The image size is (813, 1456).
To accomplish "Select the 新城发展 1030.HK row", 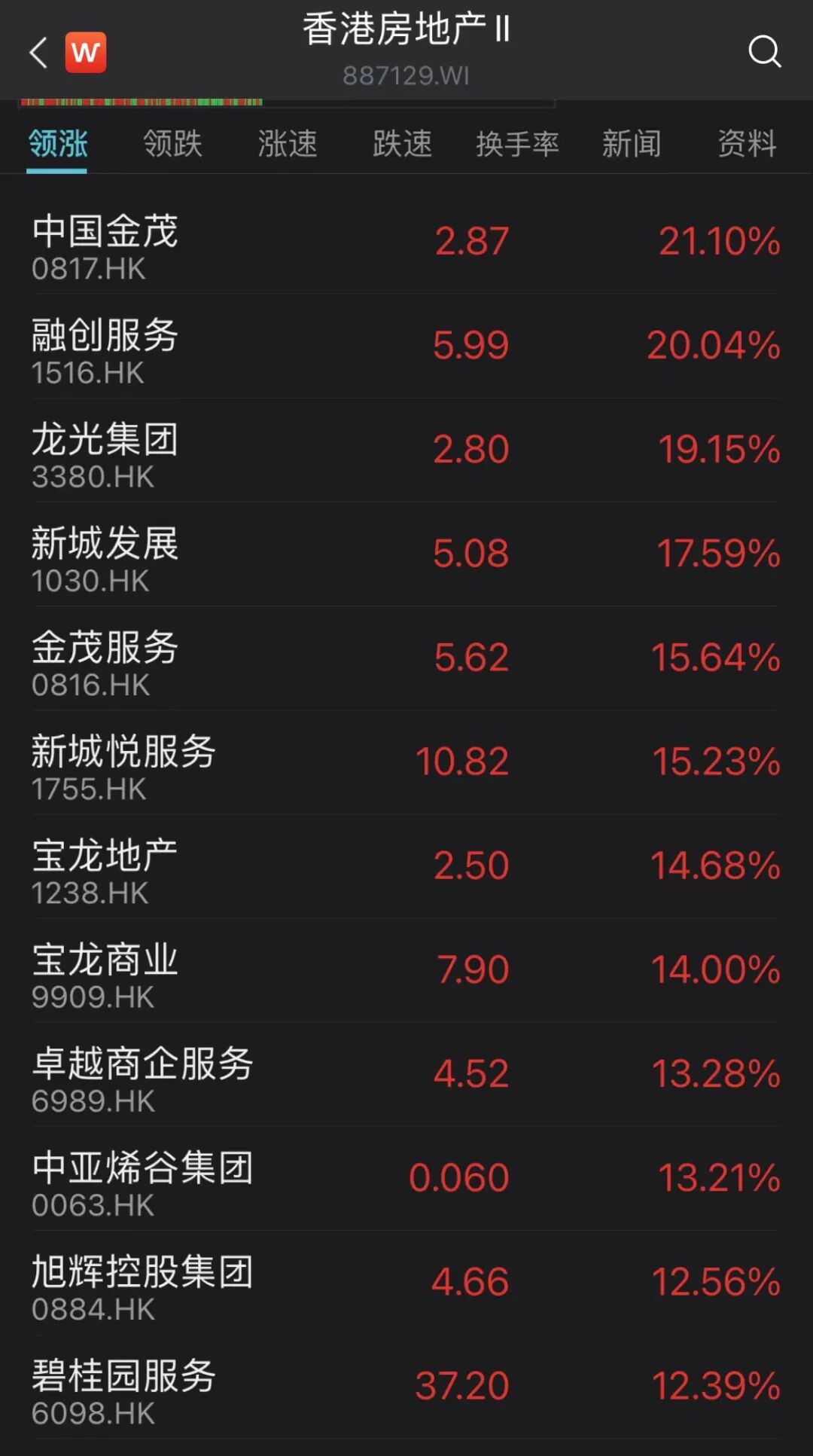I will [406, 554].
